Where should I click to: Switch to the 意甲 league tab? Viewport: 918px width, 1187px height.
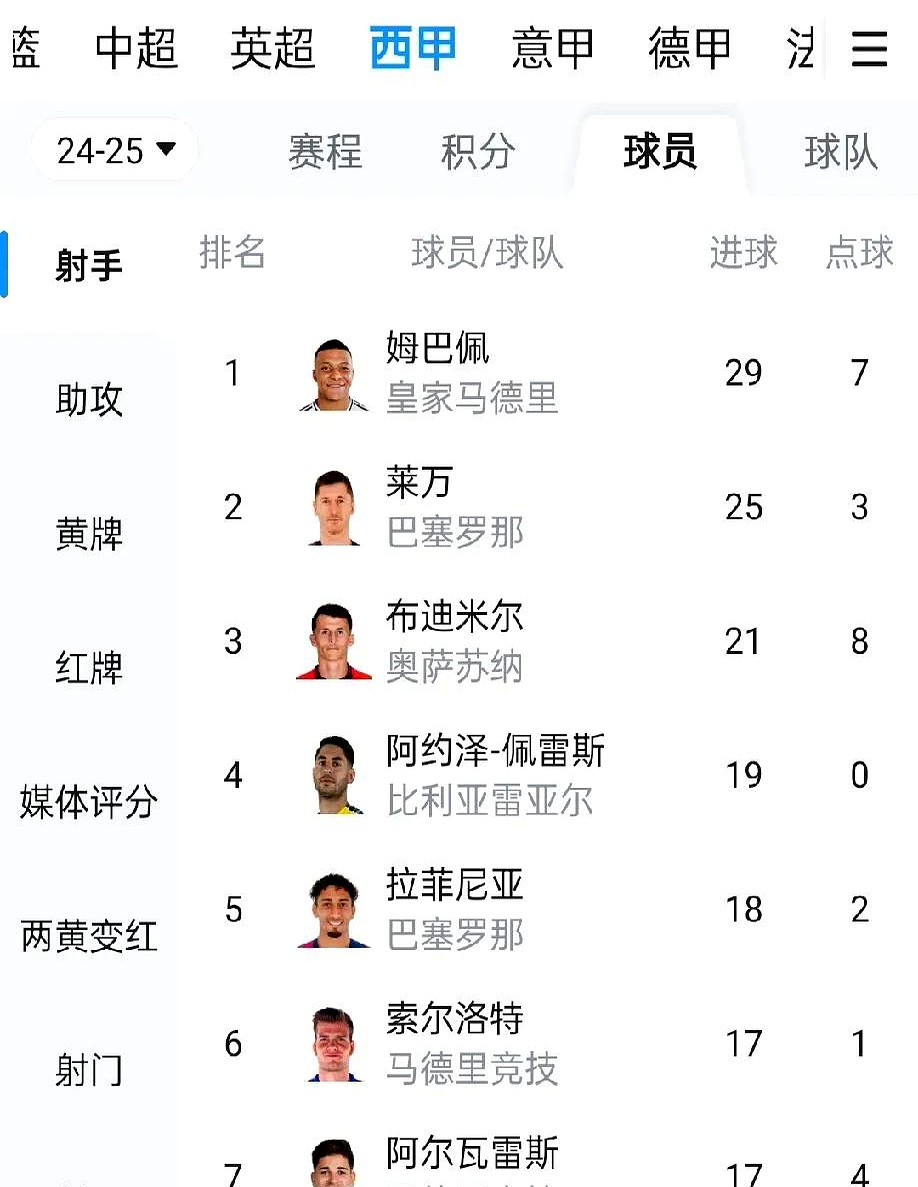551,47
